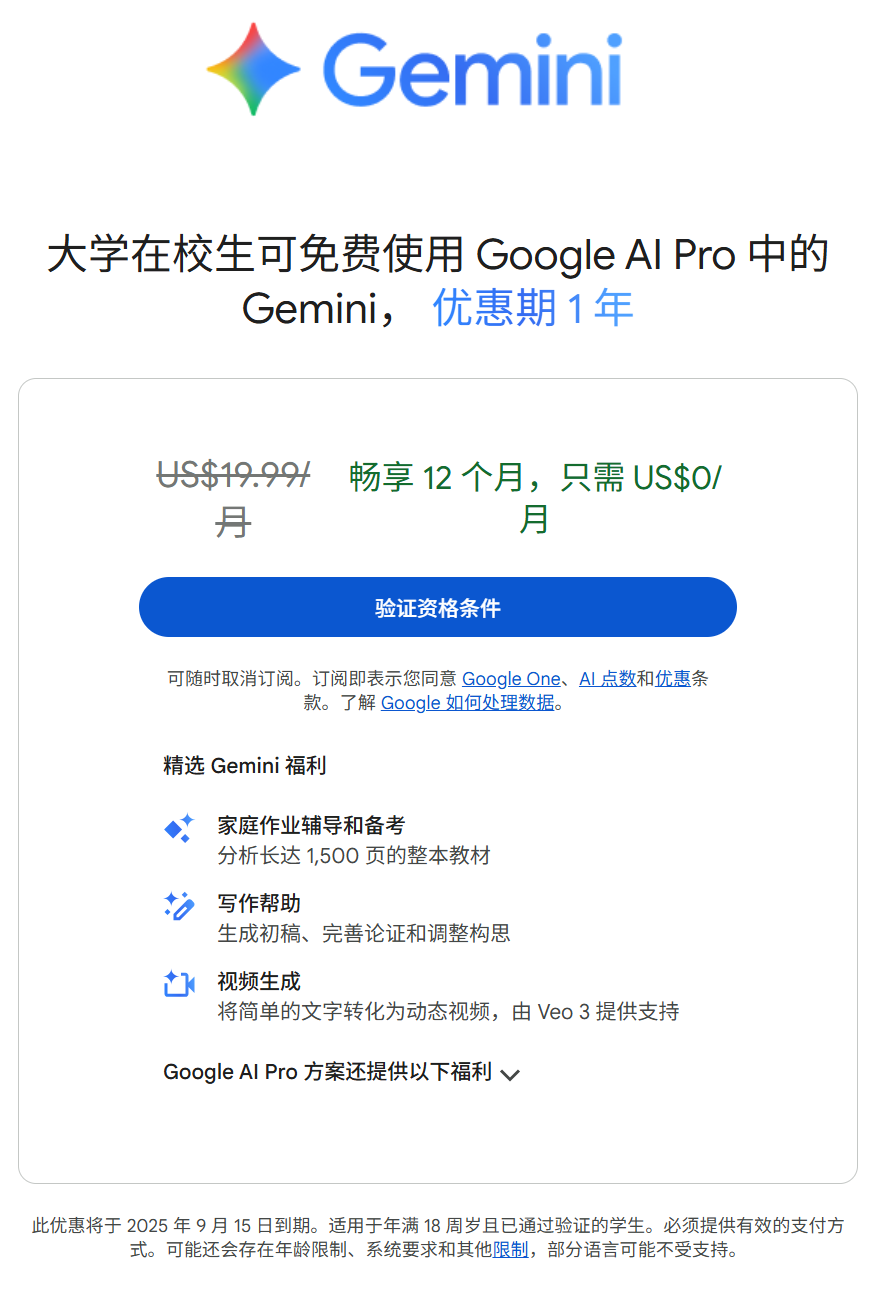875x1291 pixels.
Task: Open the 限制 link in the footer
Action: tap(510, 1250)
